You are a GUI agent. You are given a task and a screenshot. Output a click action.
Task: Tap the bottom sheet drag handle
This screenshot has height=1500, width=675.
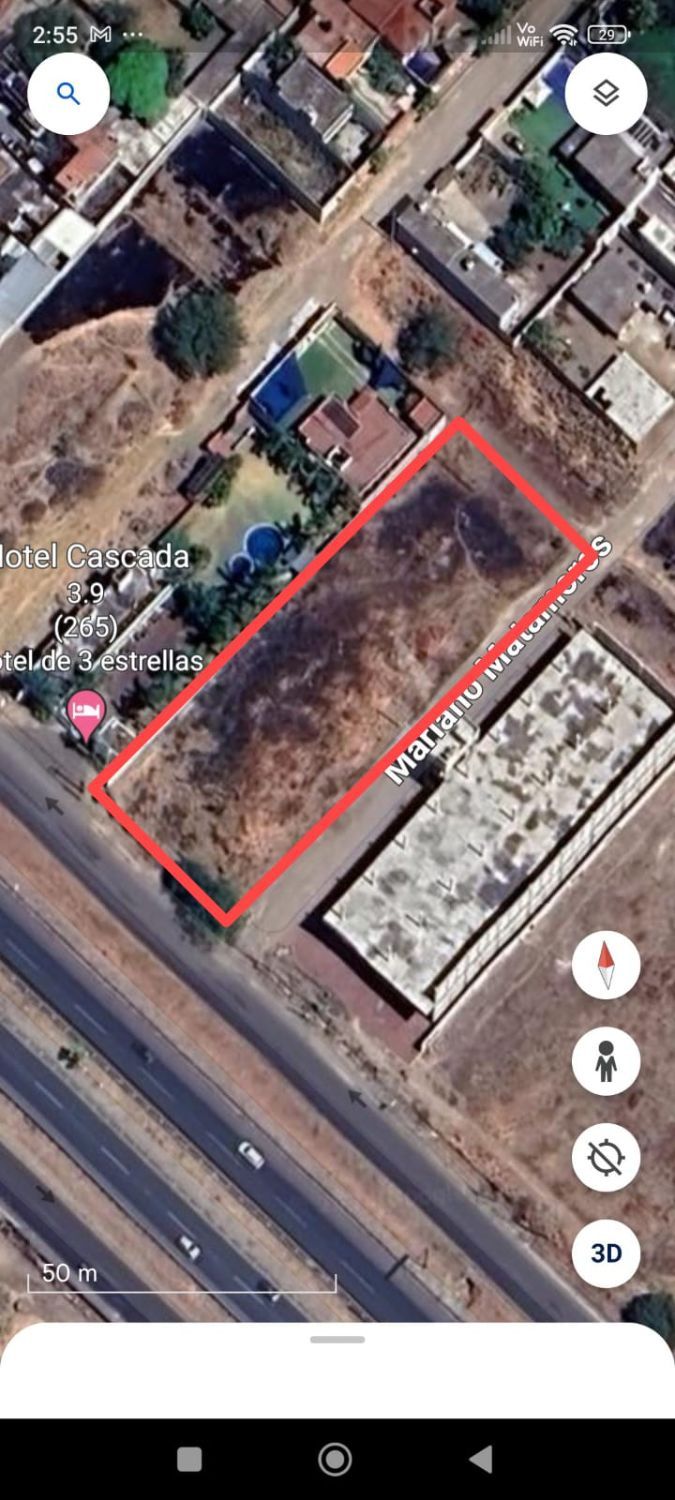337,1340
